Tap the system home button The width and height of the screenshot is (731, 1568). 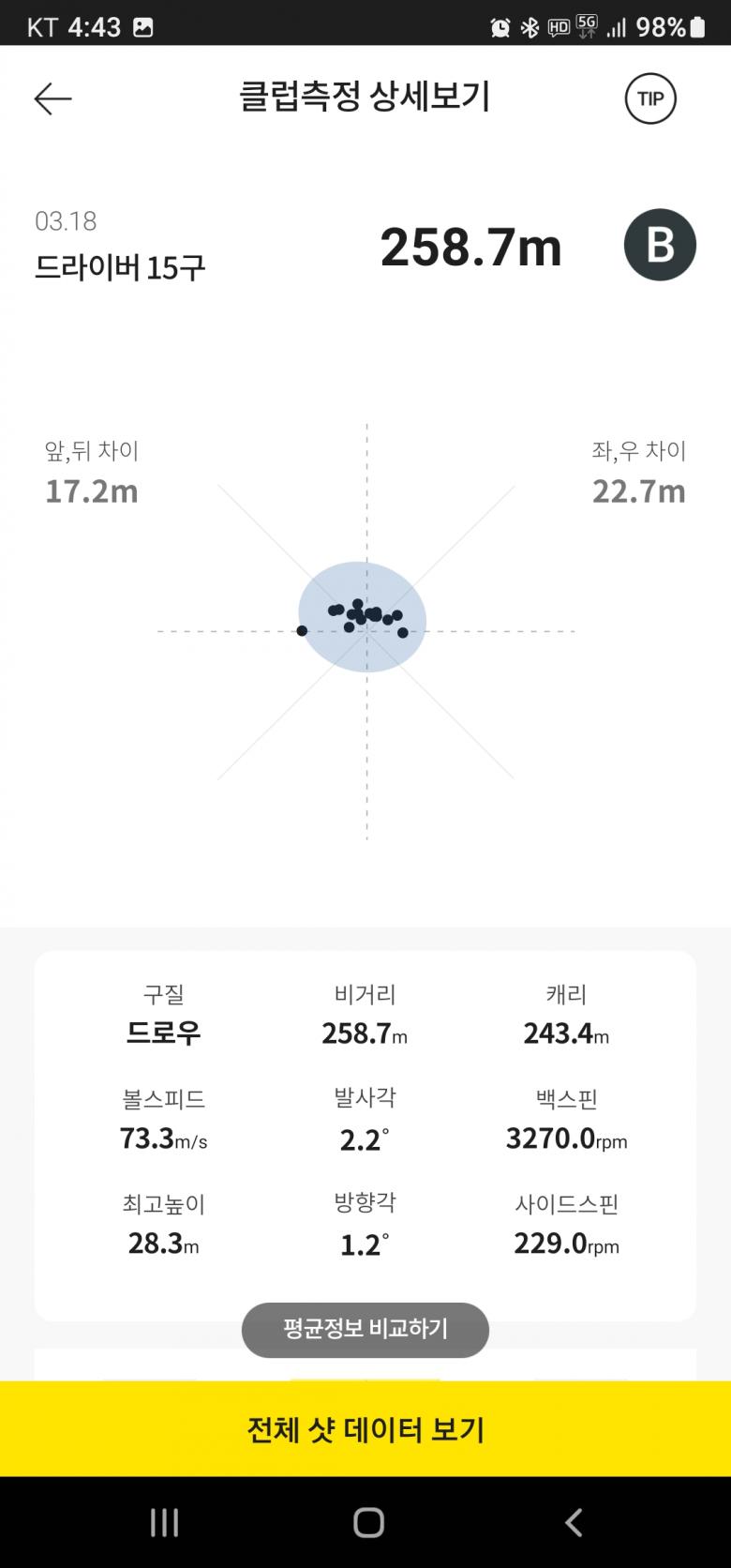(368, 1522)
